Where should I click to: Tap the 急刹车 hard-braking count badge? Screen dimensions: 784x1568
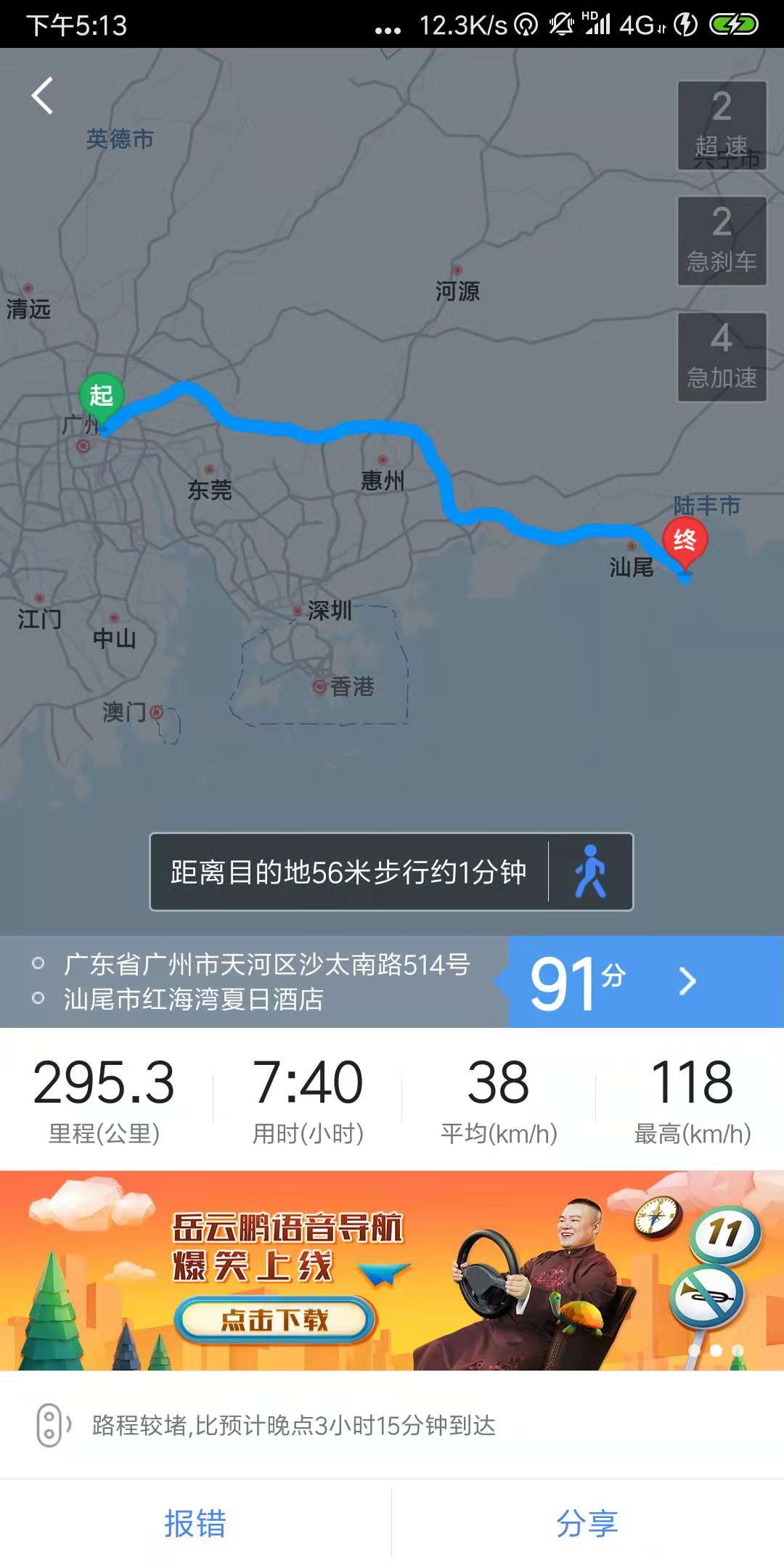click(x=721, y=240)
